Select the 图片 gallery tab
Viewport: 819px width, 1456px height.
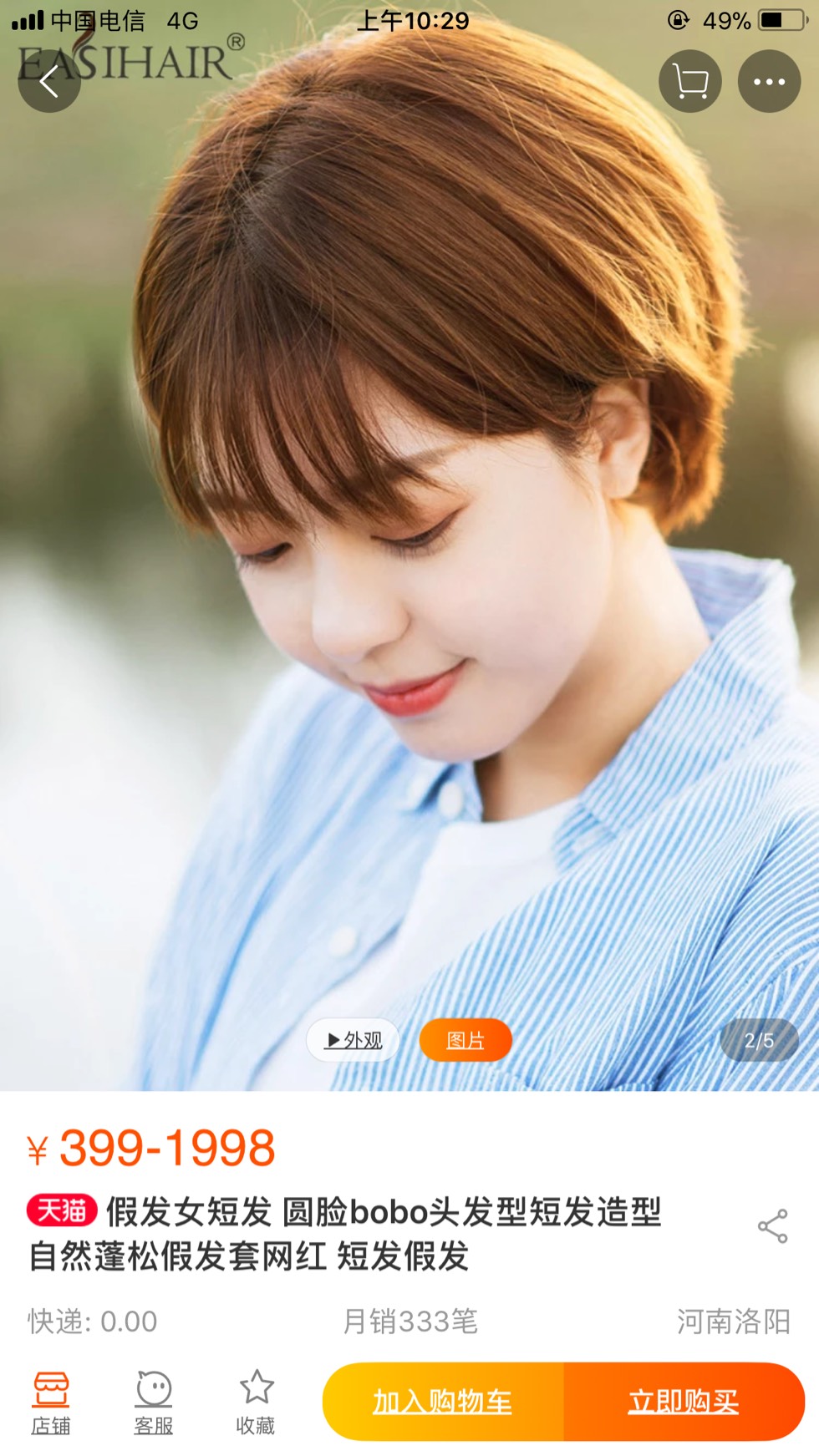[x=465, y=1040]
